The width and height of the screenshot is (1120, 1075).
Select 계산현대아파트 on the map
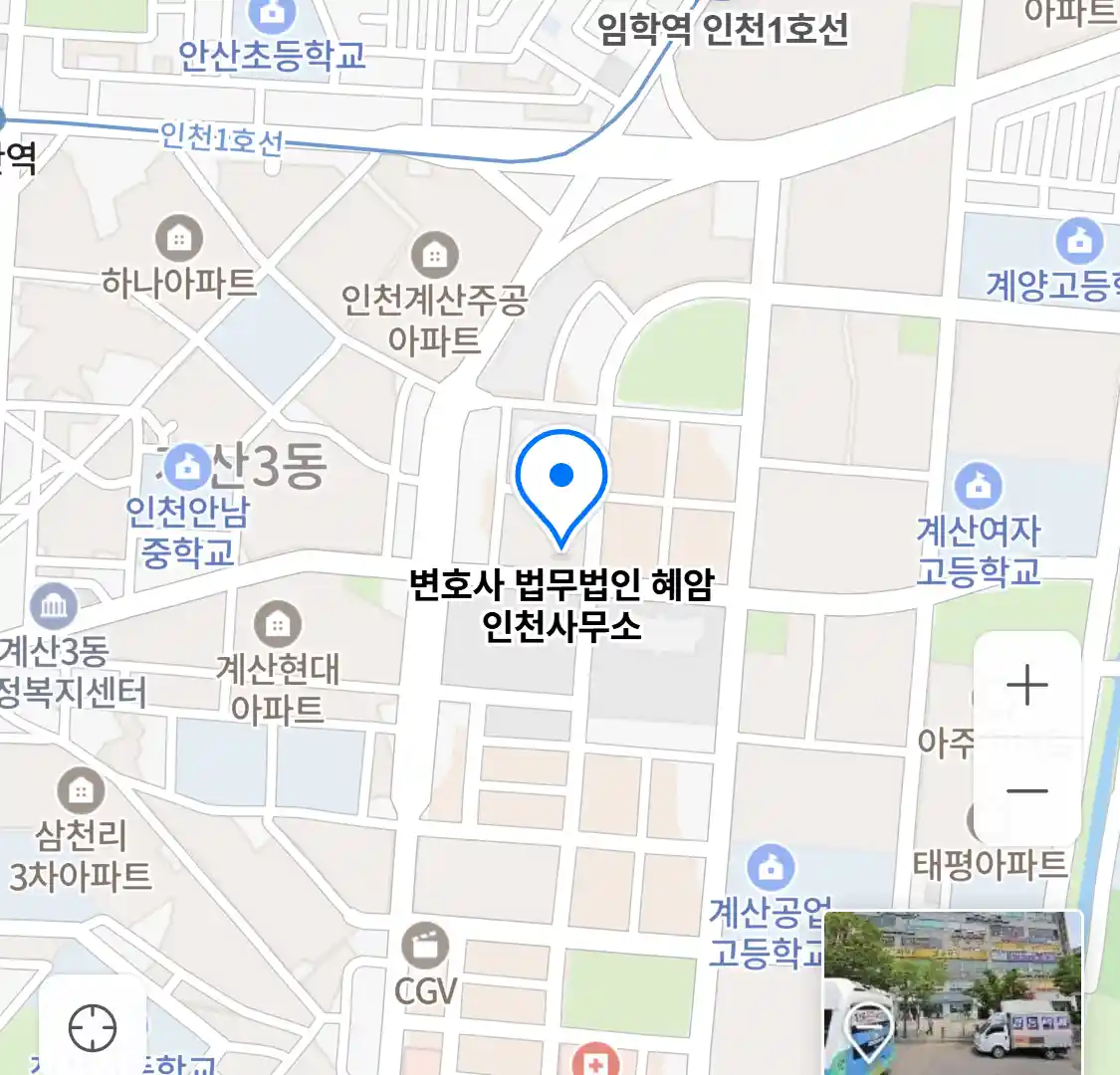pos(278,625)
